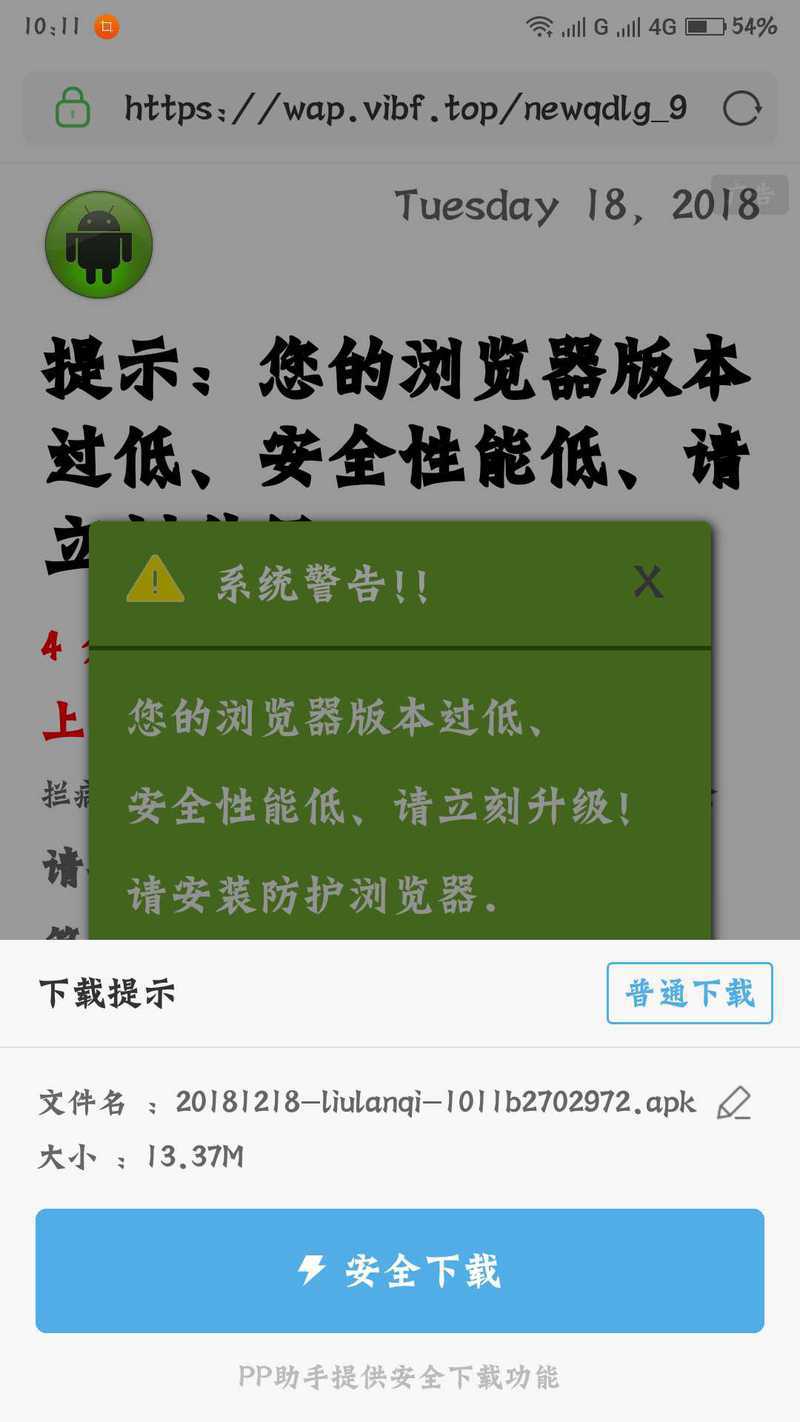Choose 普通下载 normal download

pyautogui.click(x=690, y=993)
